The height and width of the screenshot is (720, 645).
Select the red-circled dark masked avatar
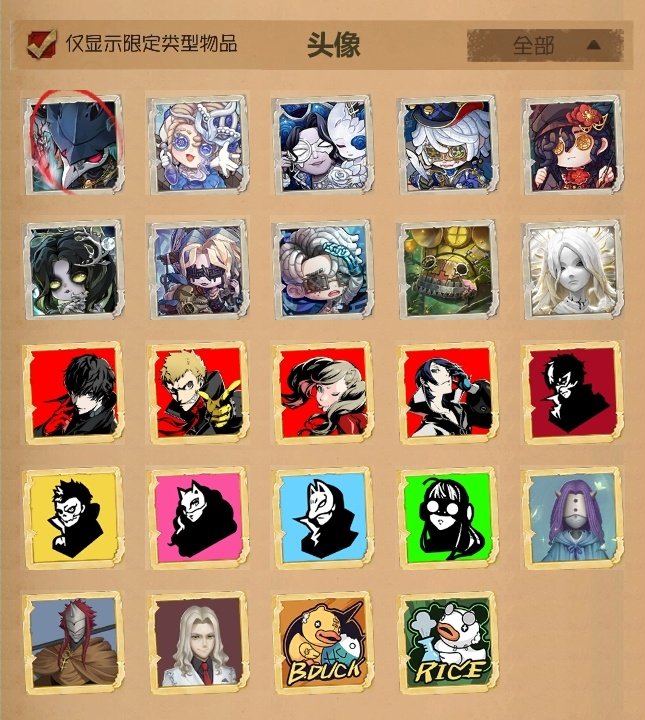[72, 143]
